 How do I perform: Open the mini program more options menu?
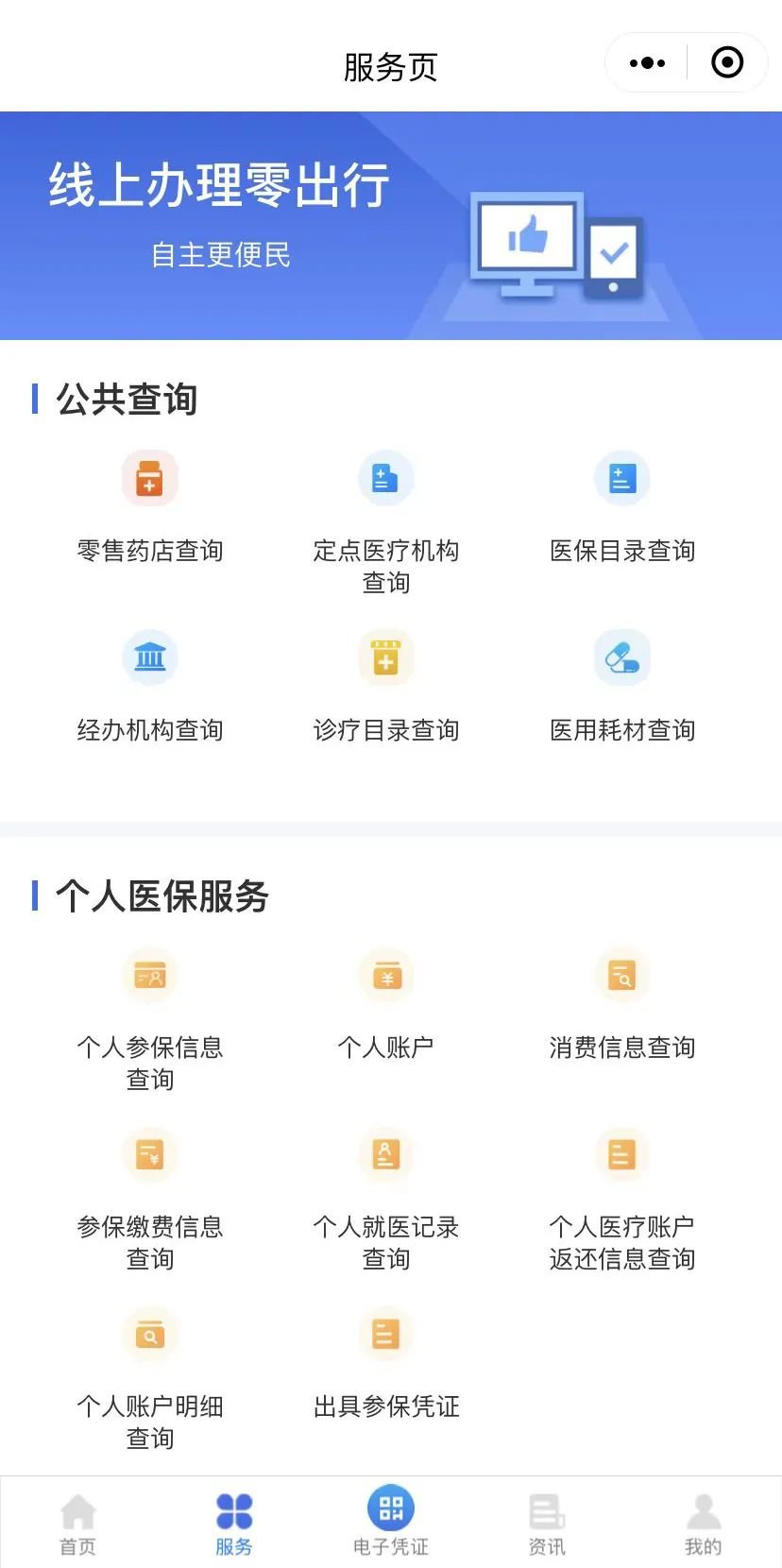coord(647,63)
